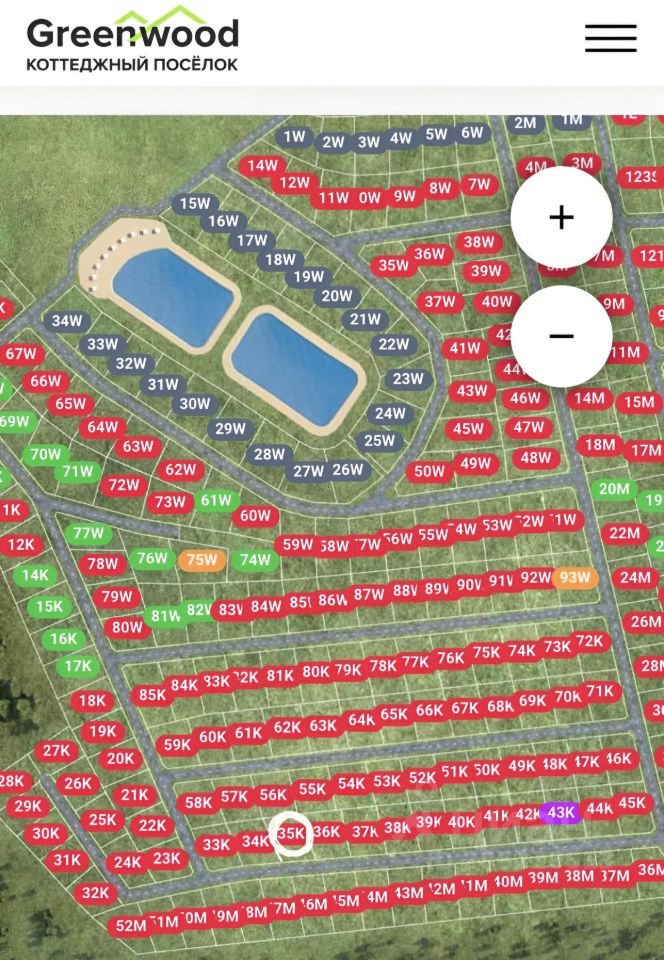The height and width of the screenshot is (960, 664).
Task: Open the red plot 85K
Action: coord(153,694)
